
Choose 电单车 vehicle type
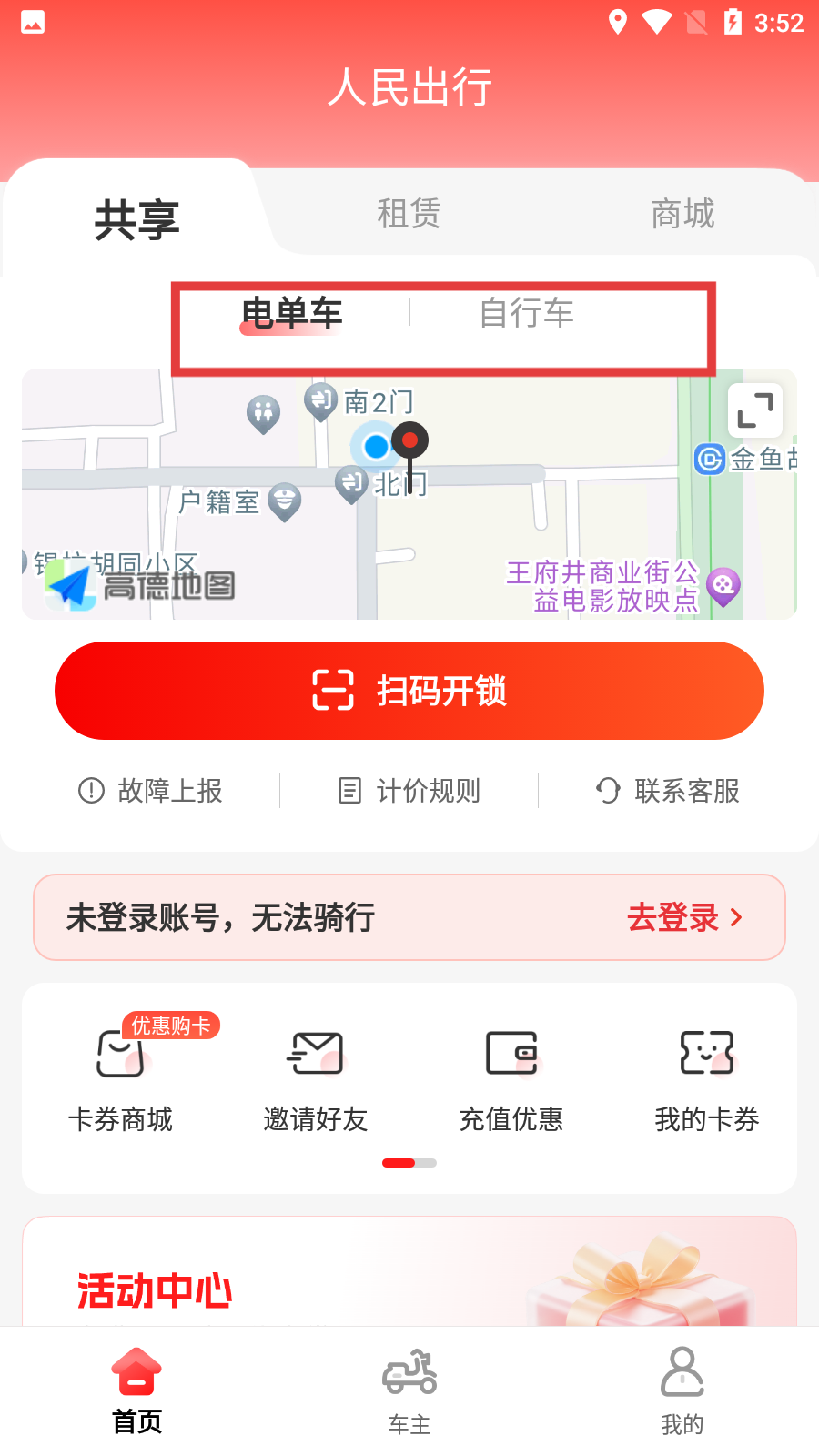pos(291,314)
